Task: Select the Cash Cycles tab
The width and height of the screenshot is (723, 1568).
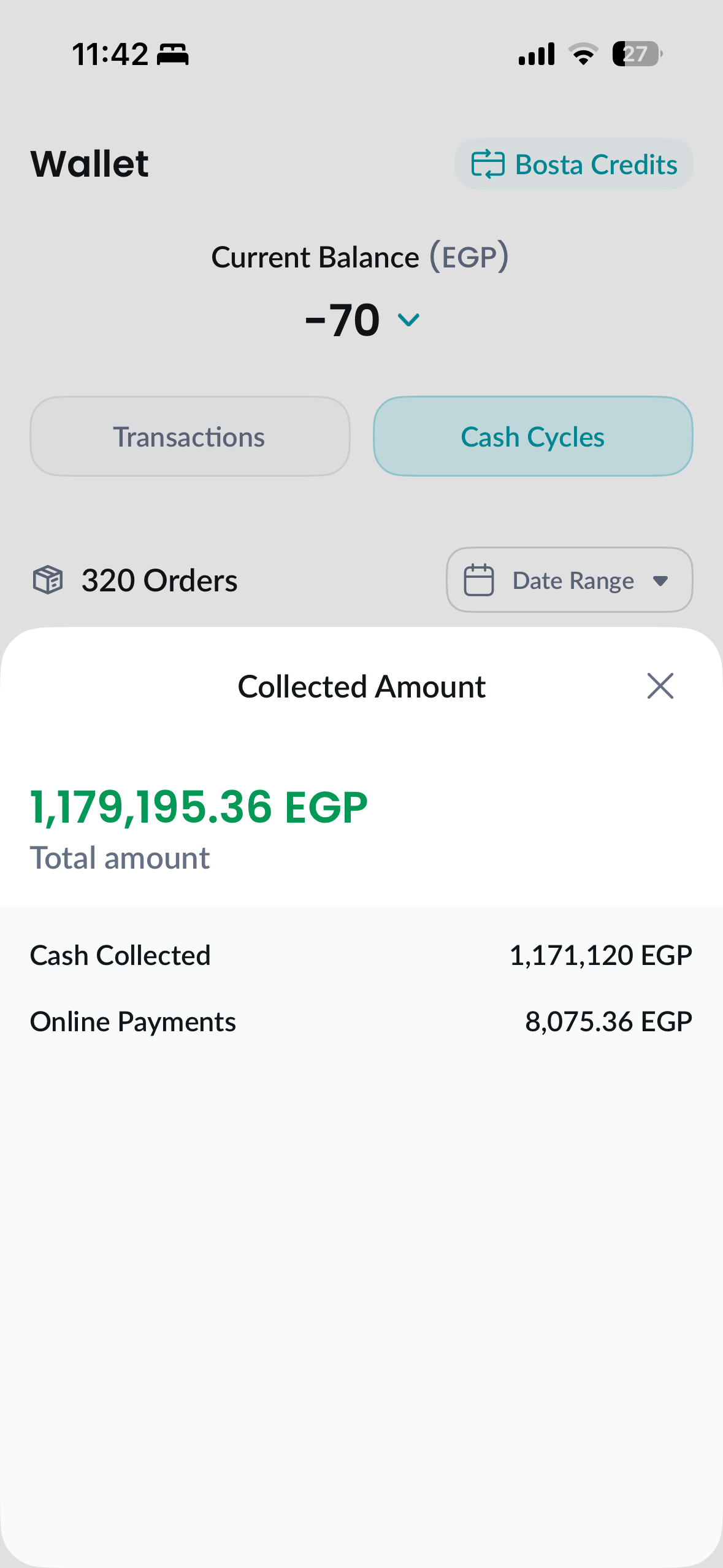Action: [x=532, y=437]
